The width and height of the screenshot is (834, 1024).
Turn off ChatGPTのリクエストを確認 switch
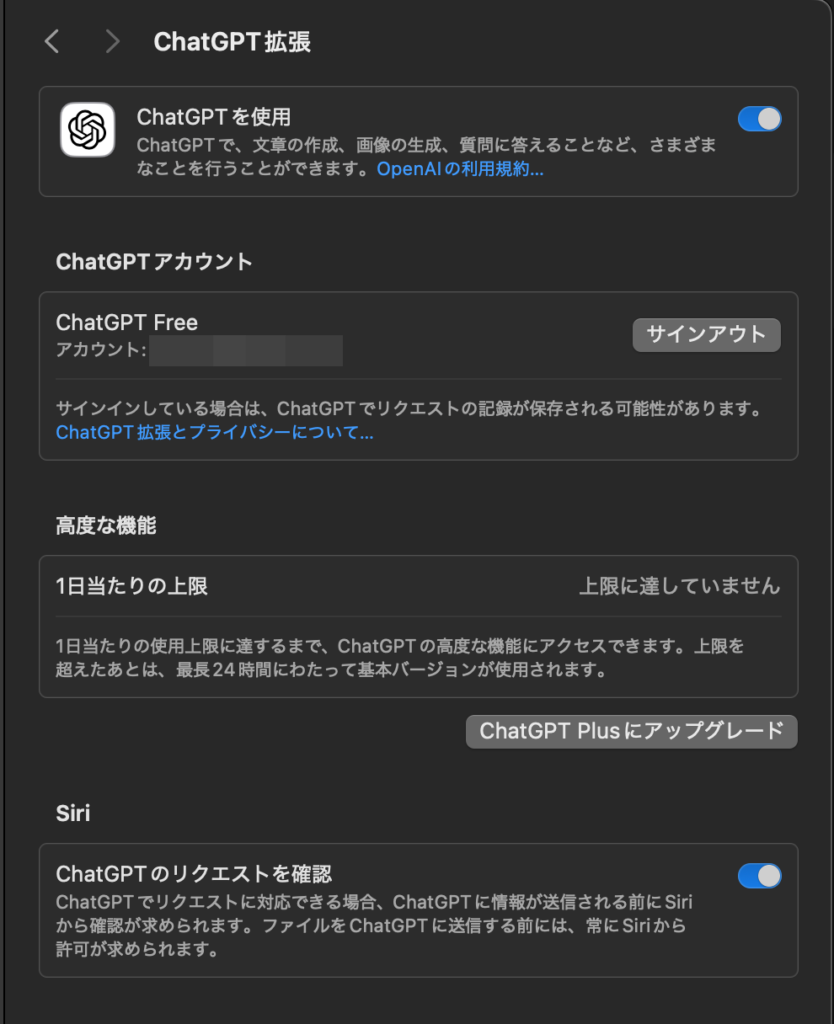click(x=759, y=876)
